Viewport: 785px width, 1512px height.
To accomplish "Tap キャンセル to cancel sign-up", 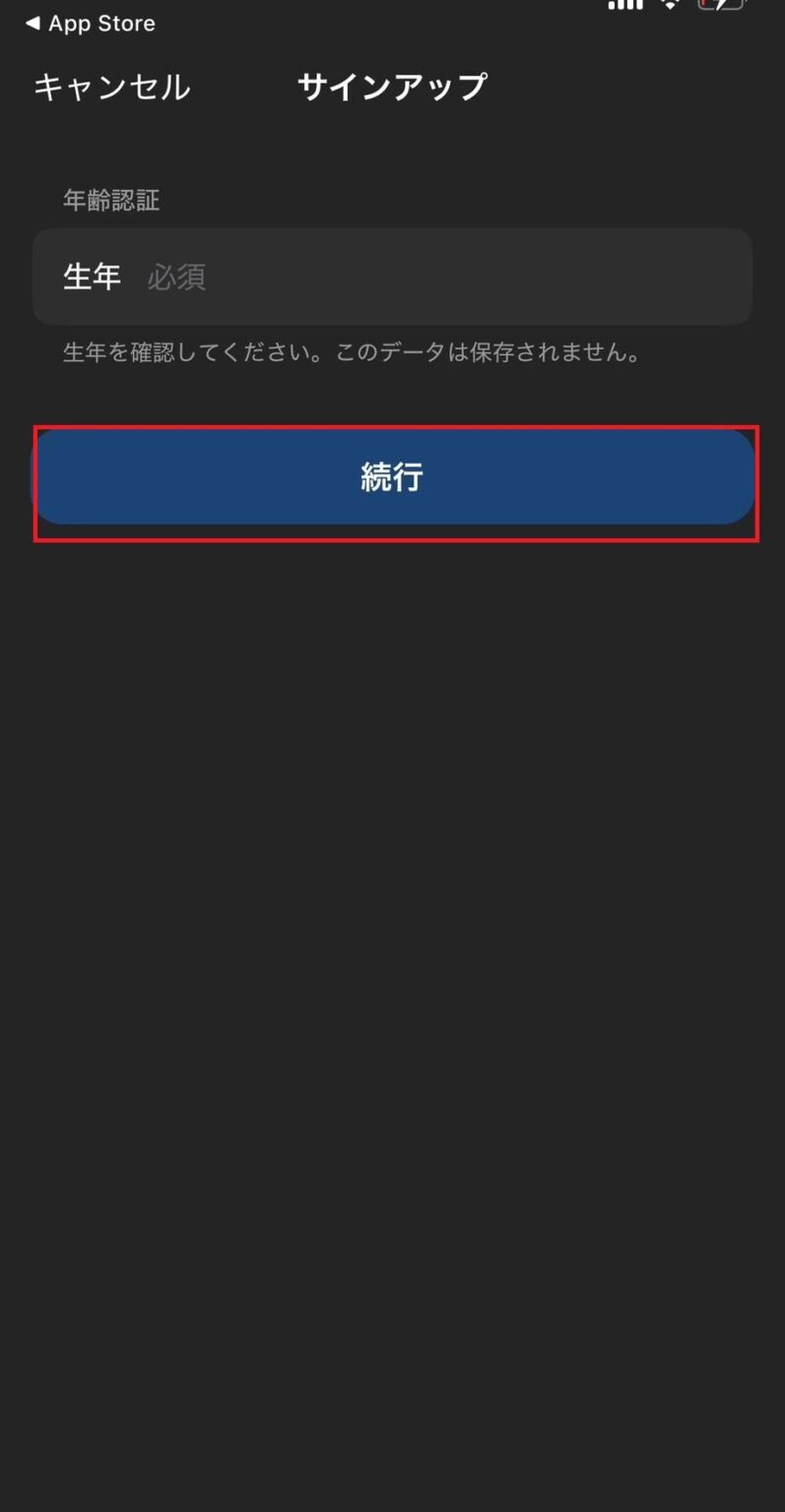I will (x=111, y=88).
